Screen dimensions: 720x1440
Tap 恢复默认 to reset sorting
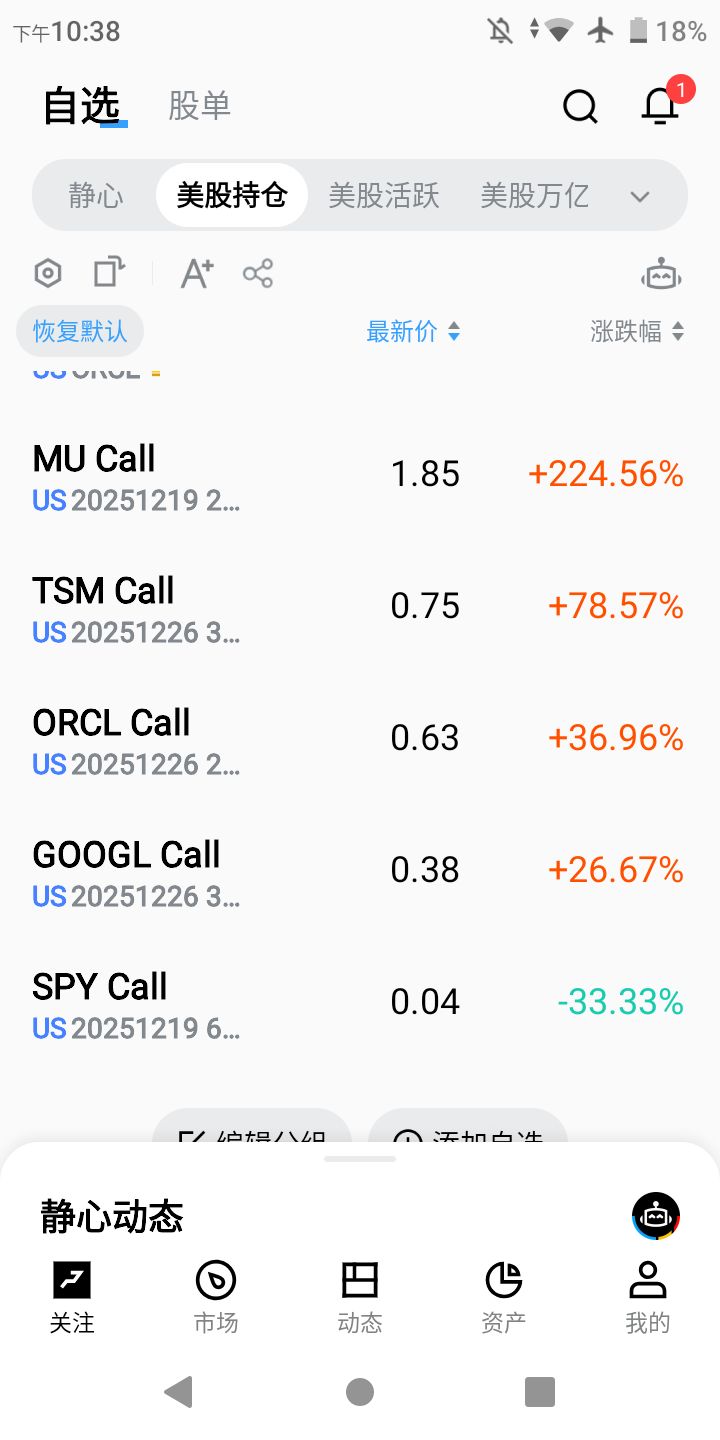point(80,331)
